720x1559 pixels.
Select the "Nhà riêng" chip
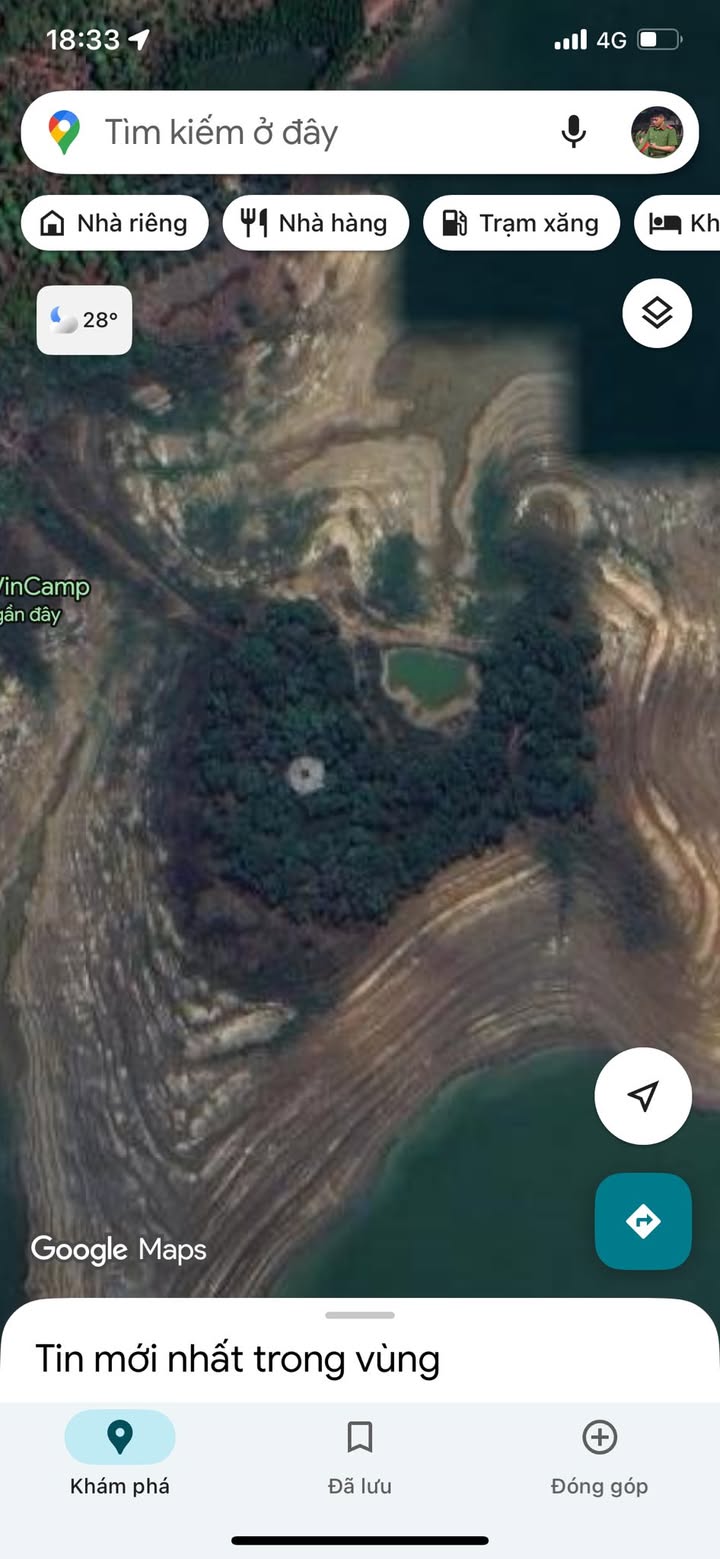click(114, 223)
